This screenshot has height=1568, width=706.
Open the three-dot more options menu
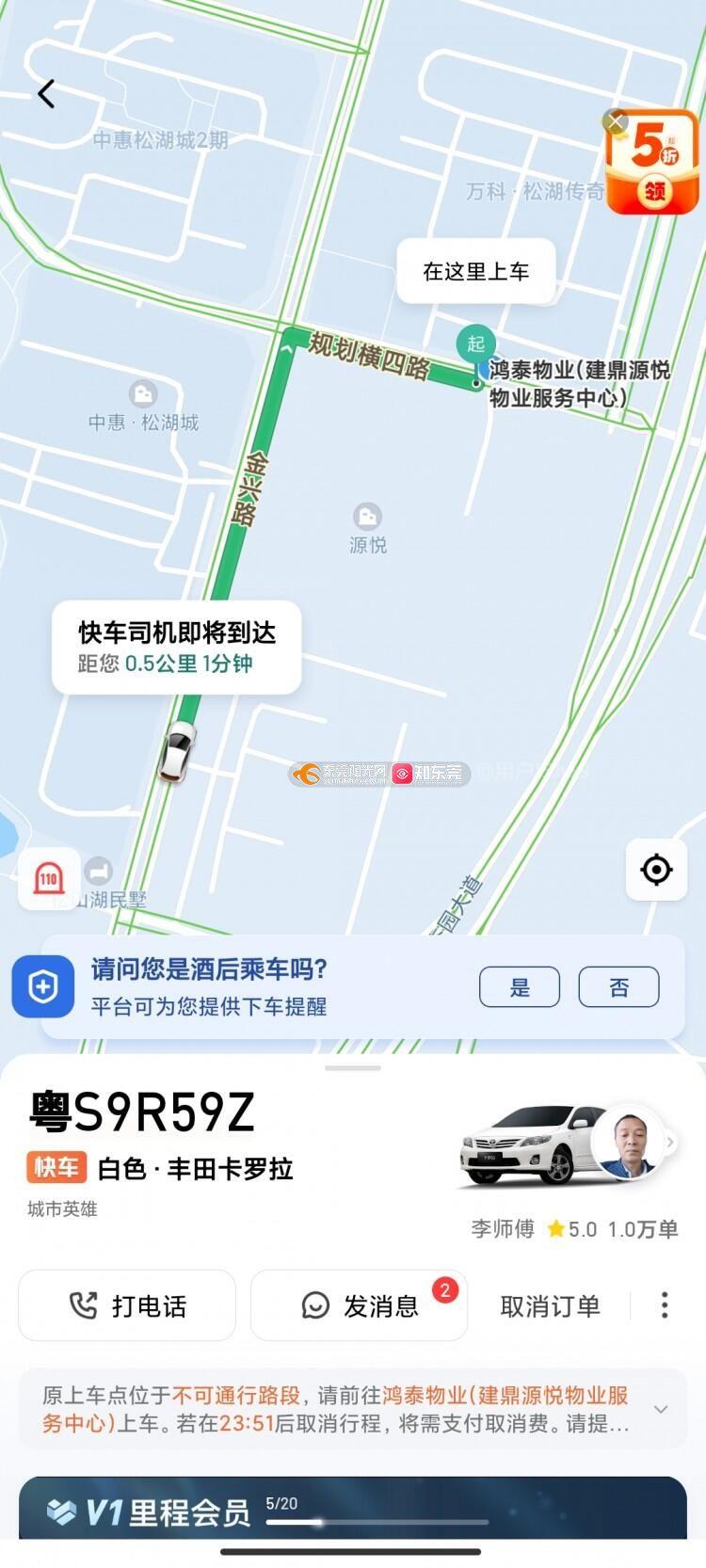click(x=665, y=1305)
